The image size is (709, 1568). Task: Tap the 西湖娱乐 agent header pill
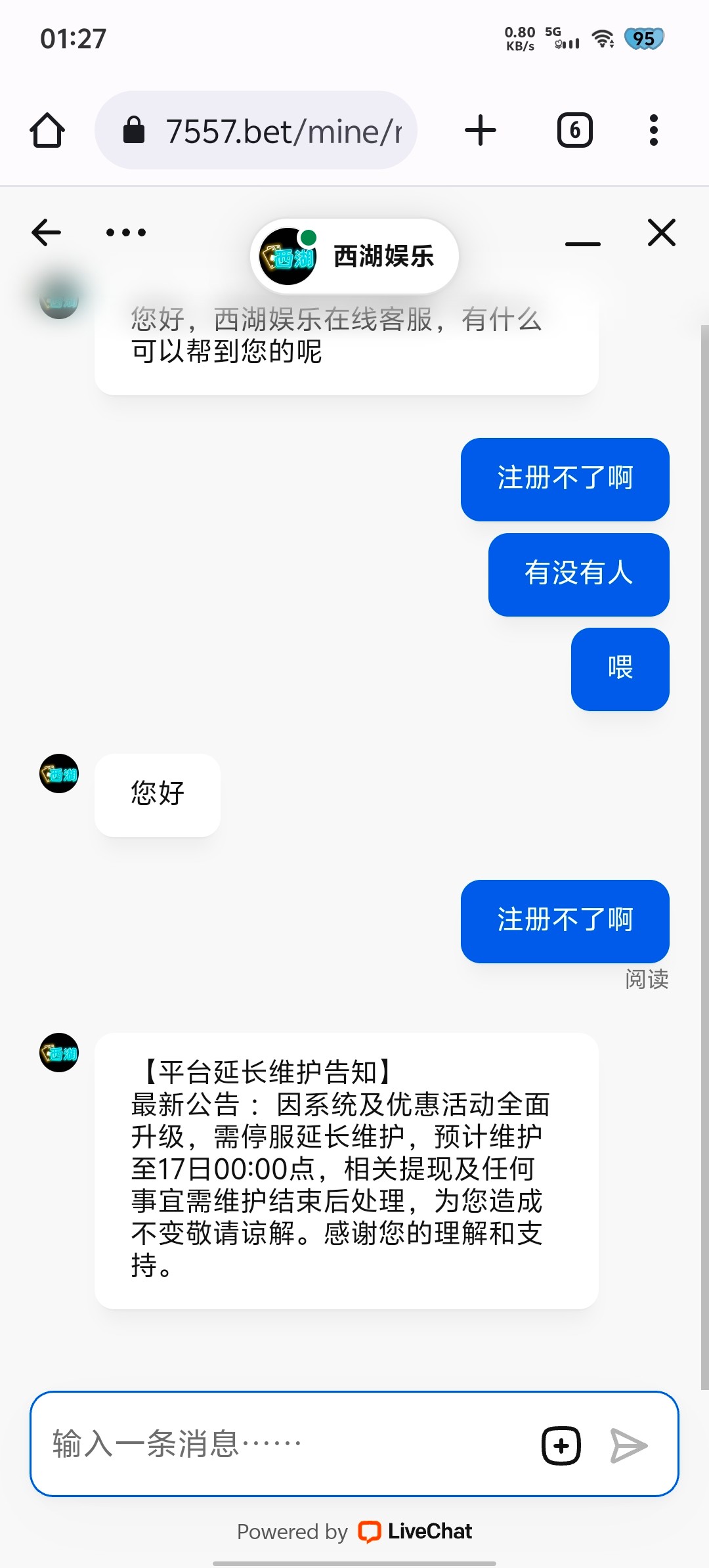point(354,256)
